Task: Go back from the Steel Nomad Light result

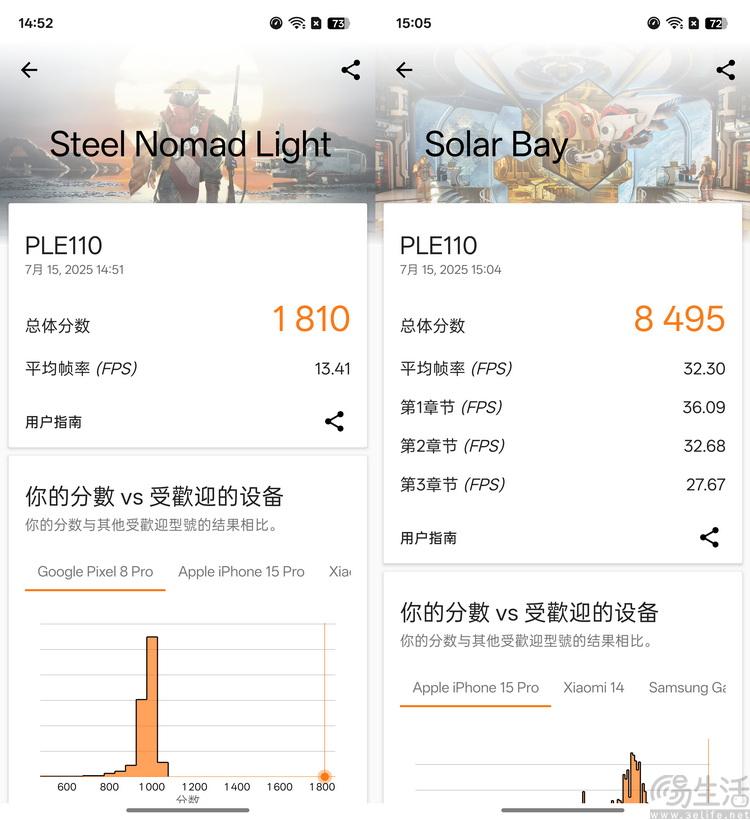Action: coord(29,70)
